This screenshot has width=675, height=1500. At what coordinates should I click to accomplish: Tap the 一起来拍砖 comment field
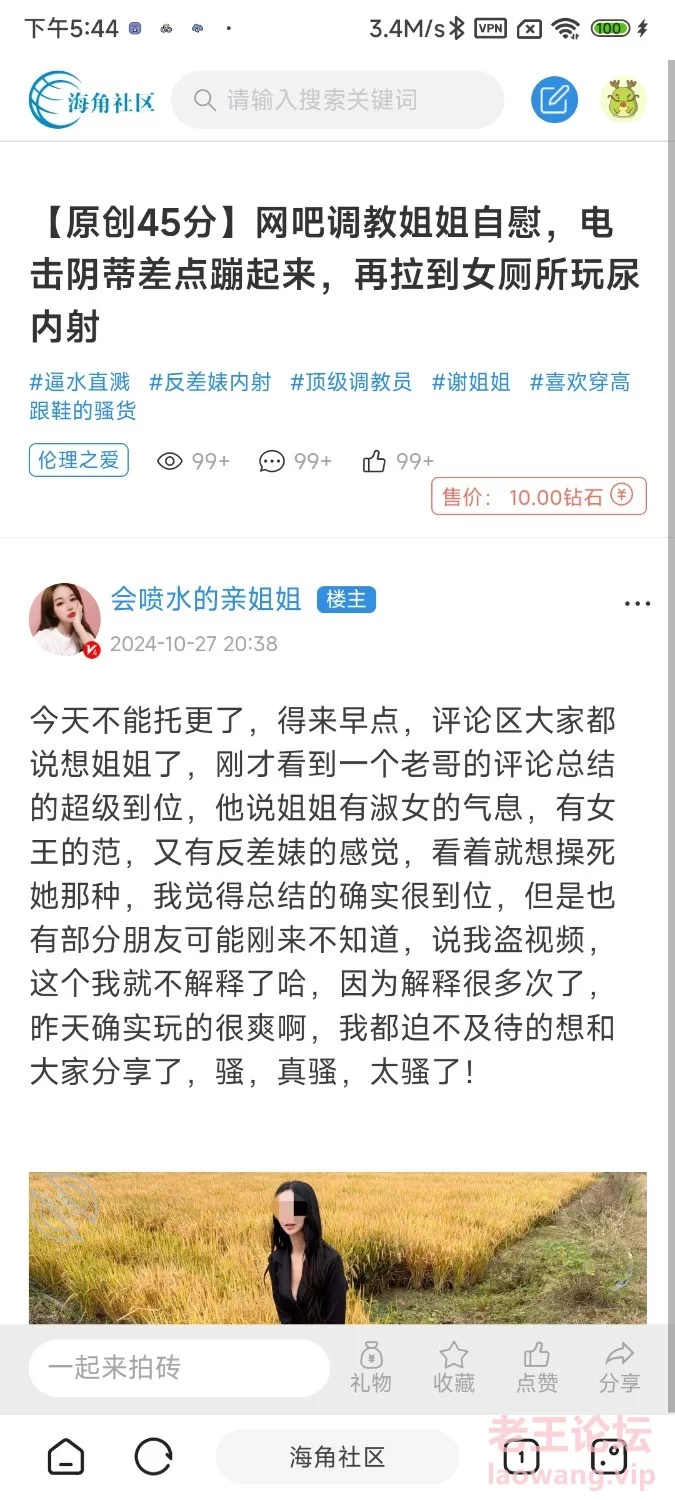click(x=178, y=1368)
